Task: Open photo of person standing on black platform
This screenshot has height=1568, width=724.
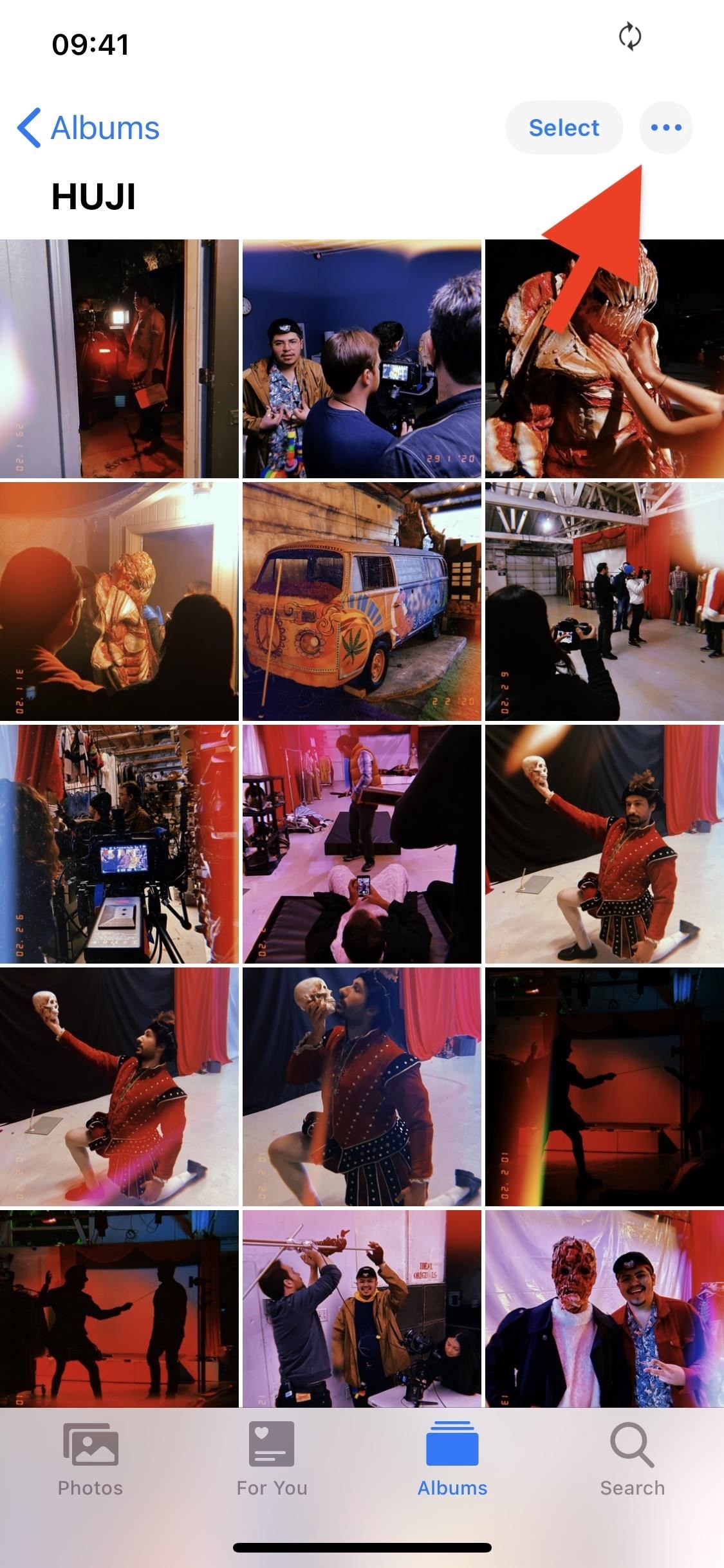Action: (x=362, y=844)
